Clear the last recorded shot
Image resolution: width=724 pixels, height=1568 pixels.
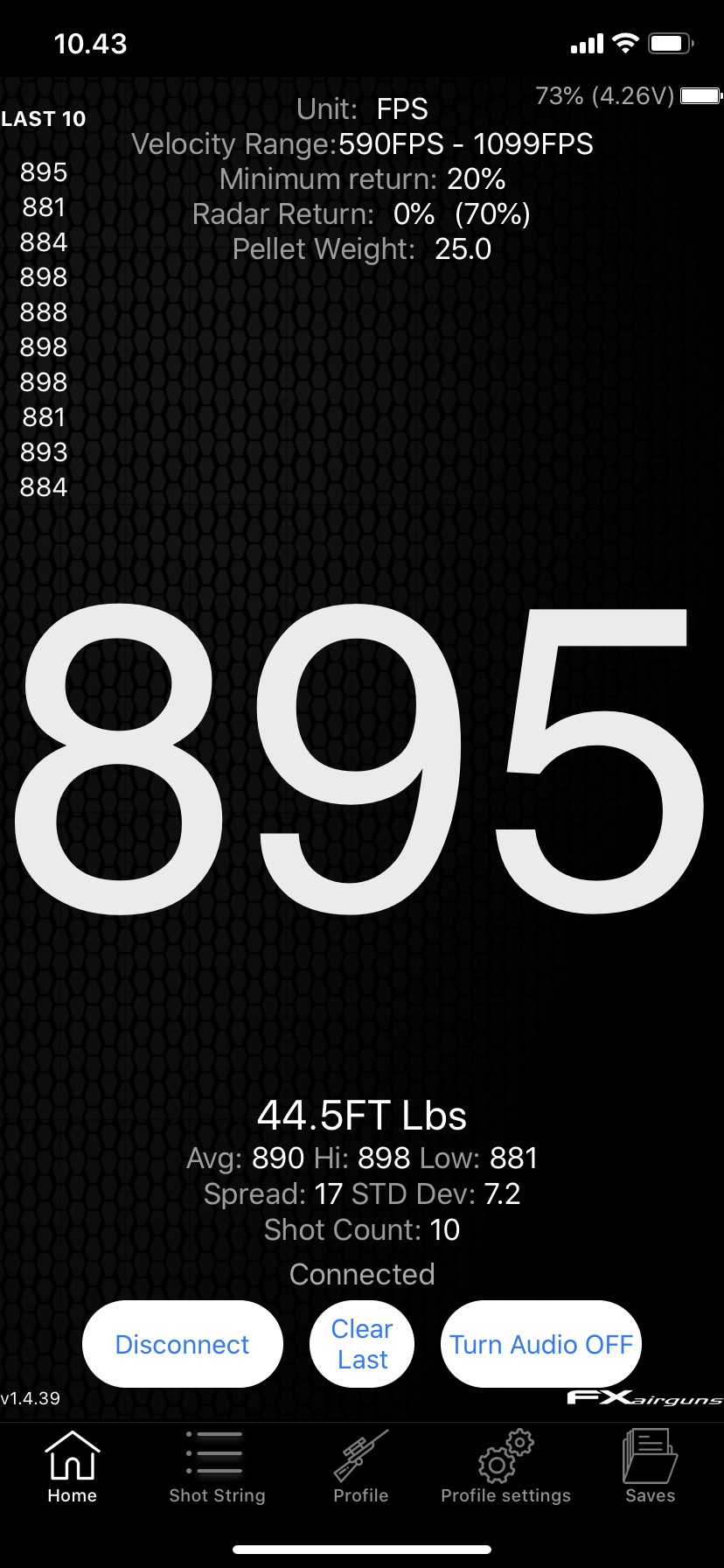click(x=362, y=1344)
